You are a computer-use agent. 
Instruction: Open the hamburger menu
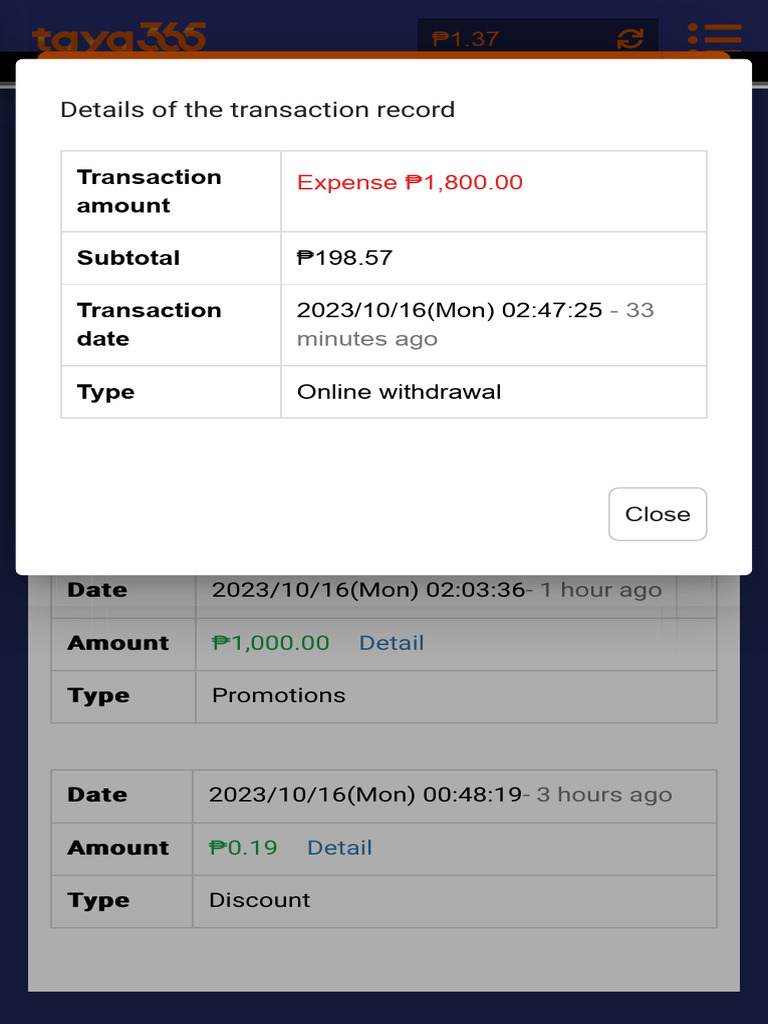click(x=714, y=38)
